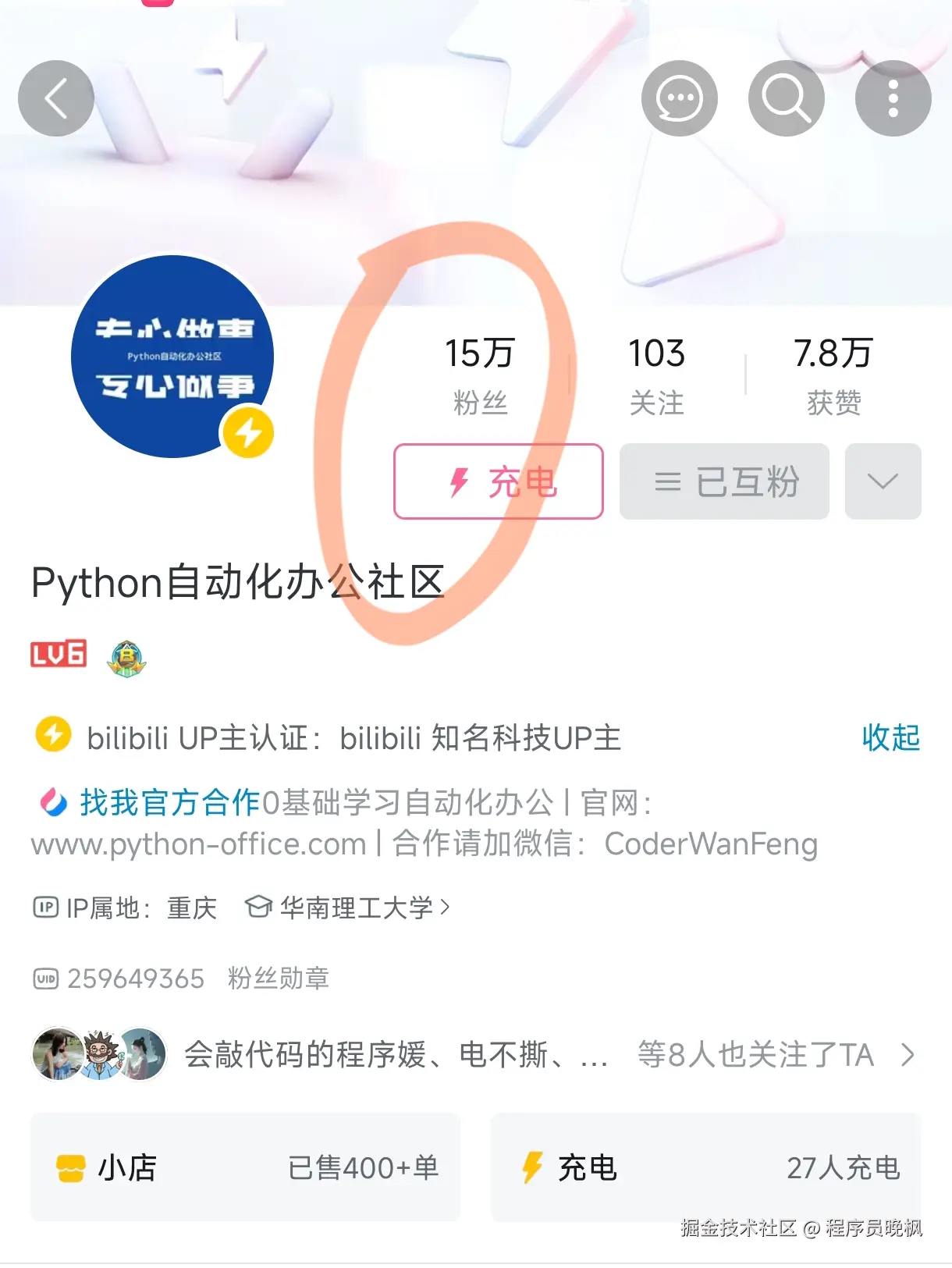Open the 充电 card showing 27人充电

point(705,1167)
